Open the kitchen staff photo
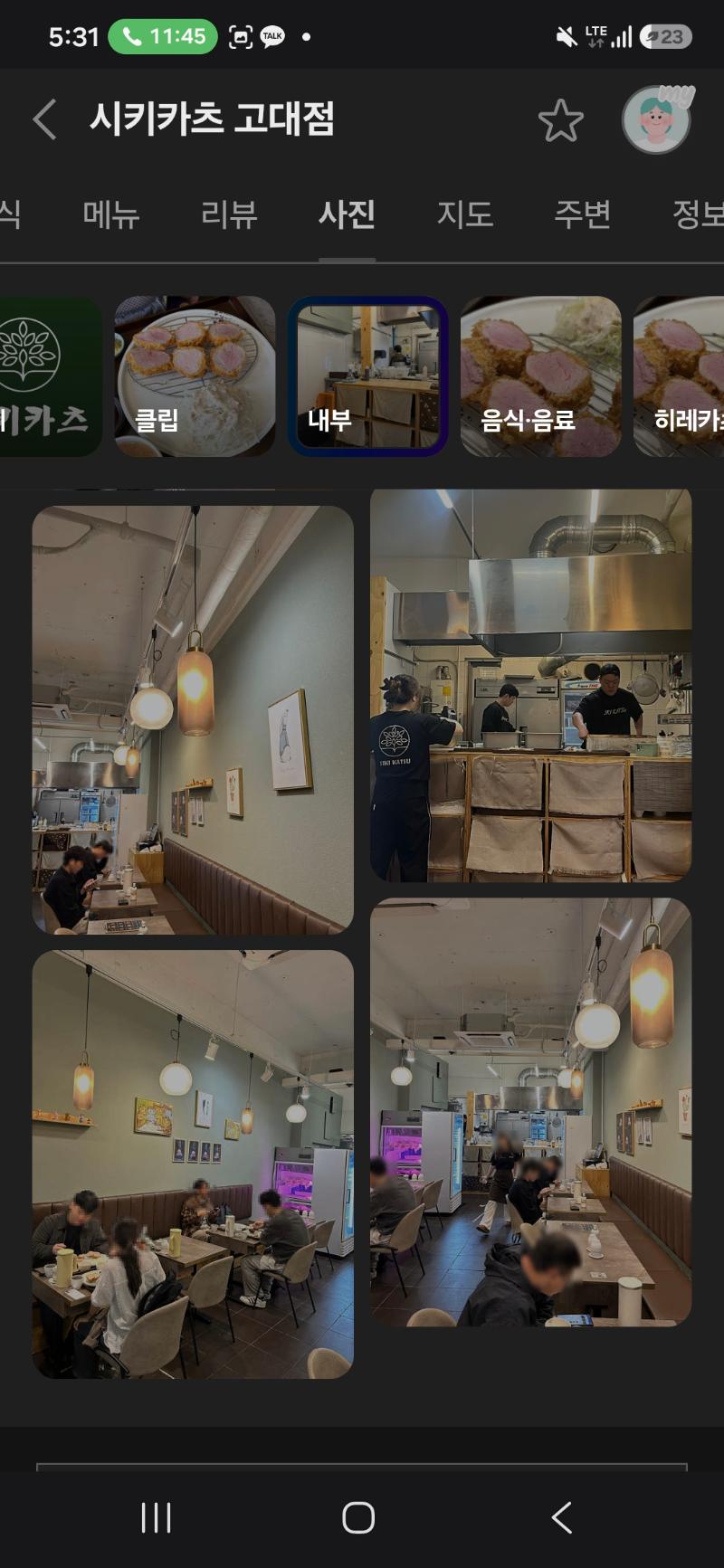Viewport: 724px width, 1568px height. (531, 686)
